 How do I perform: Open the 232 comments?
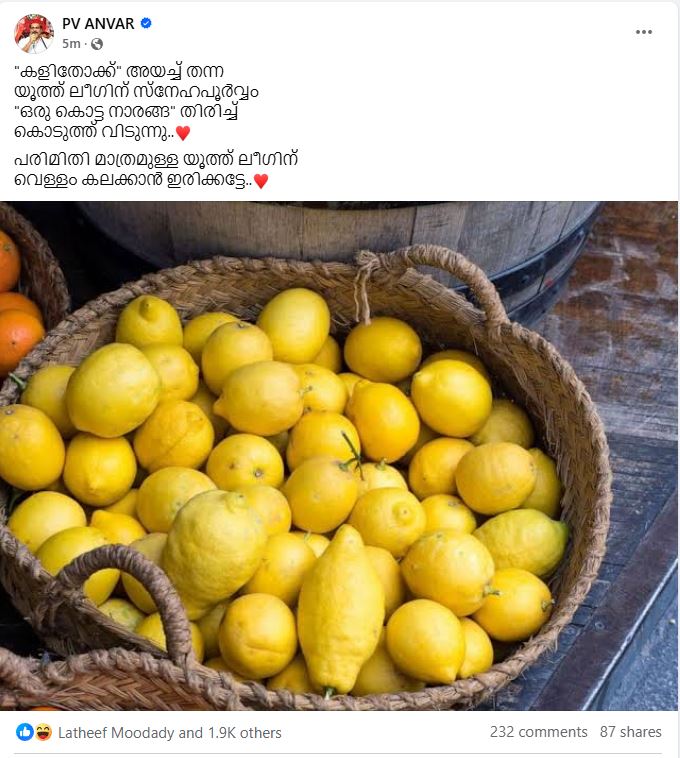tap(538, 732)
